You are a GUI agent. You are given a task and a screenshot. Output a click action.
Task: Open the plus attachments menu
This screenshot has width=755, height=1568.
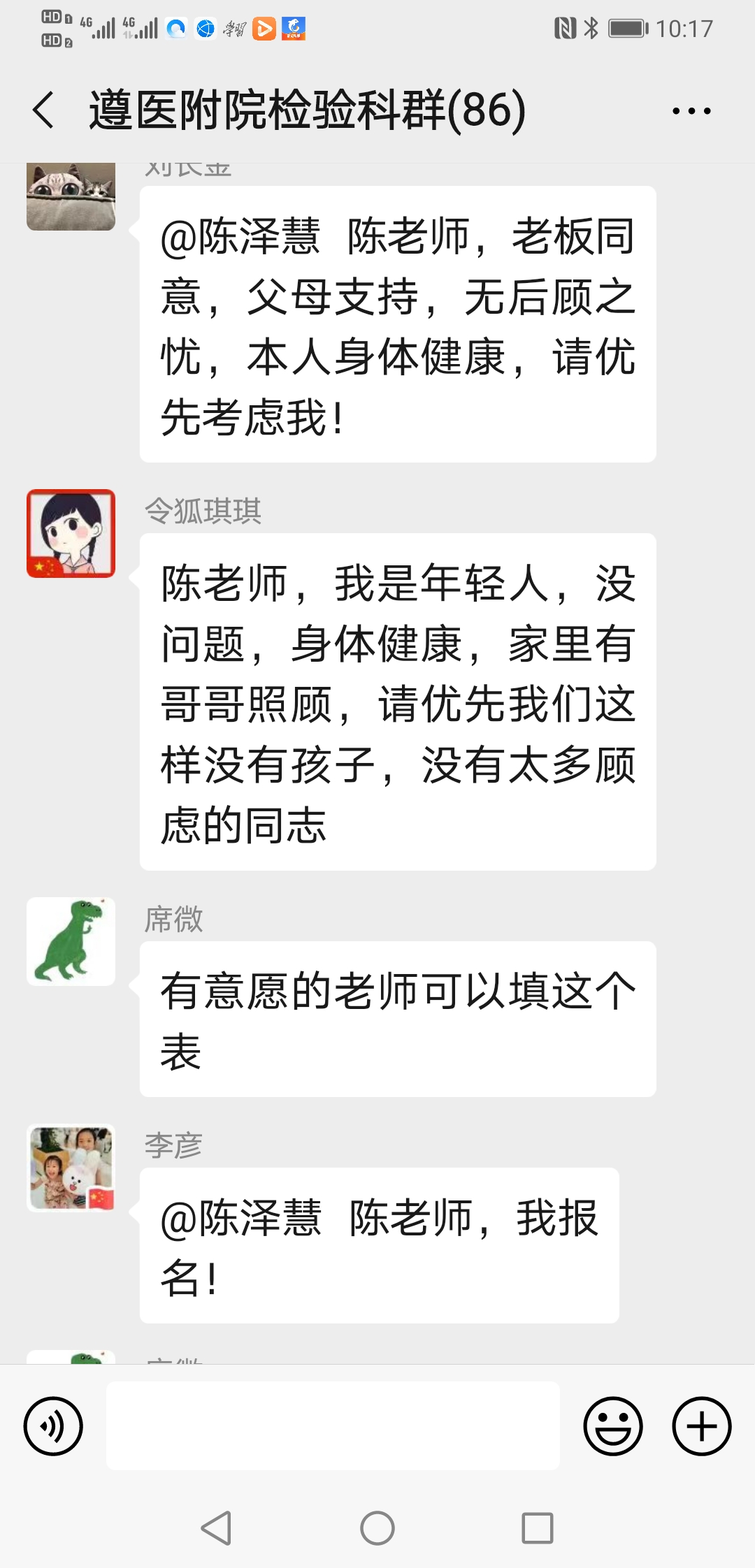pos(701,1425)
